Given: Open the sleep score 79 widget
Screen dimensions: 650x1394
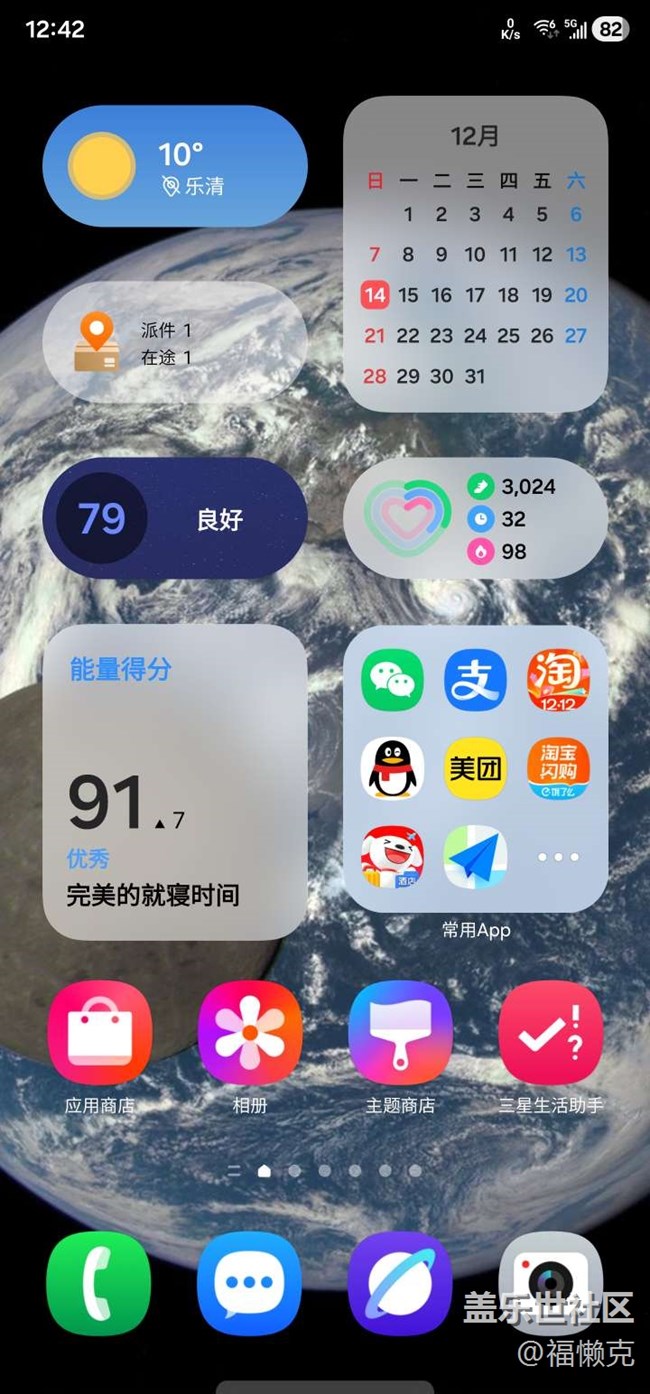Looking at the screenshot, I should point(175,518).
